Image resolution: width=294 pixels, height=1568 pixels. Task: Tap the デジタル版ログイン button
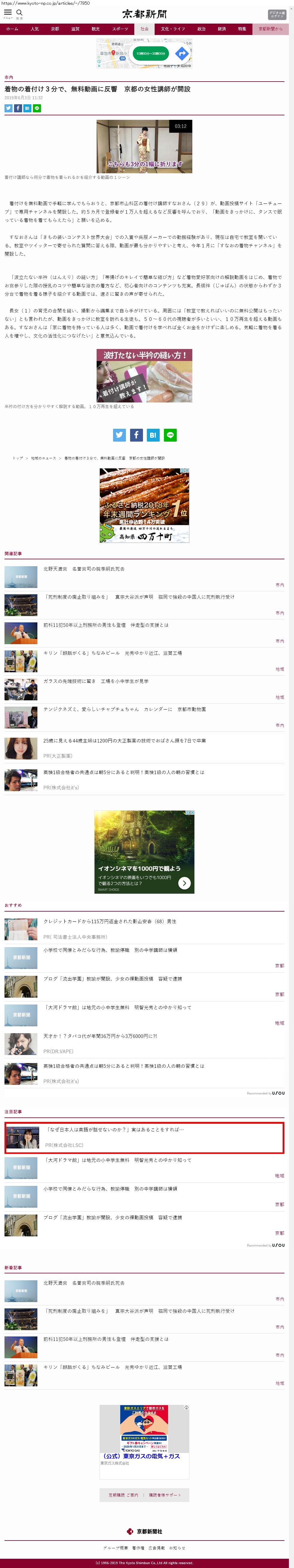277,15
